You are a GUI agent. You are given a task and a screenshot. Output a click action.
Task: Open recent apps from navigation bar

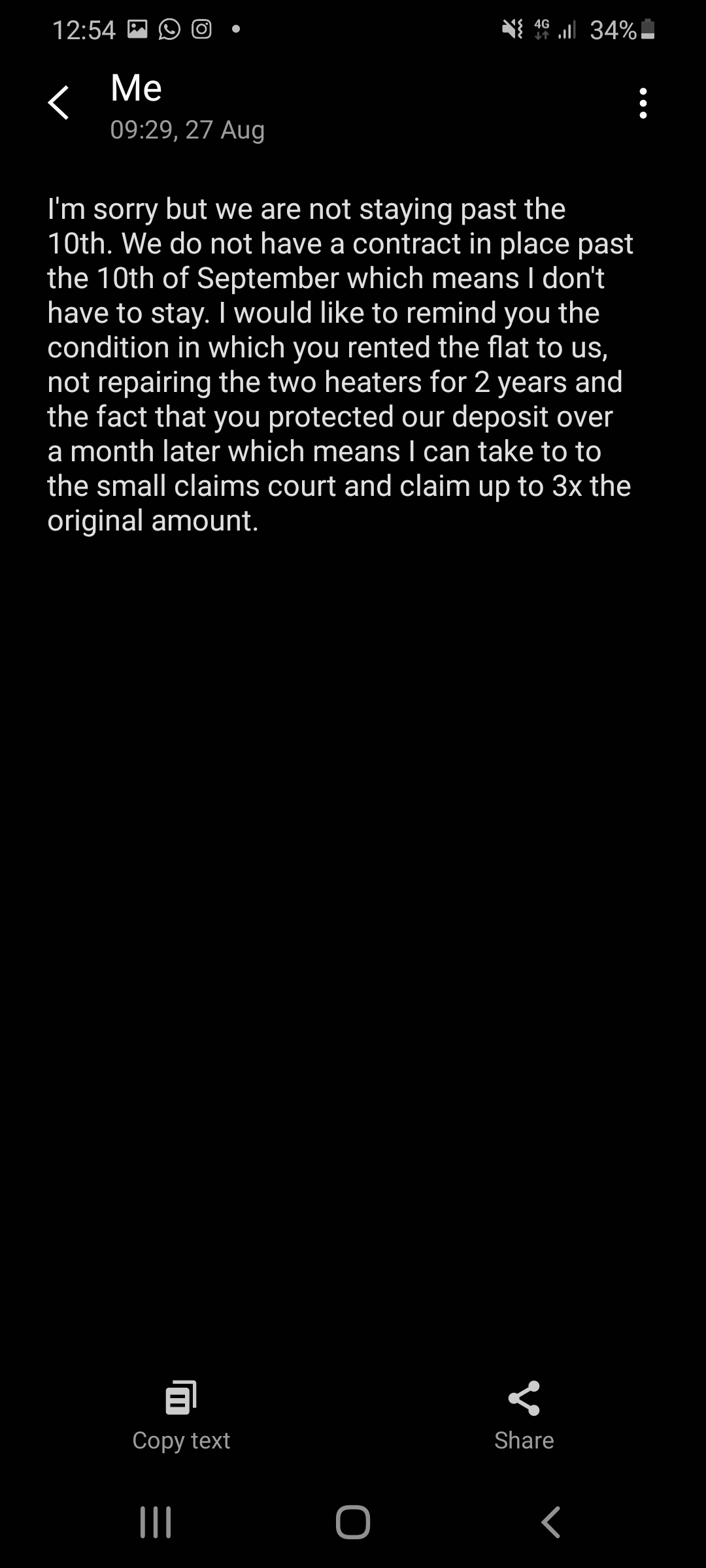[156, 1522]
